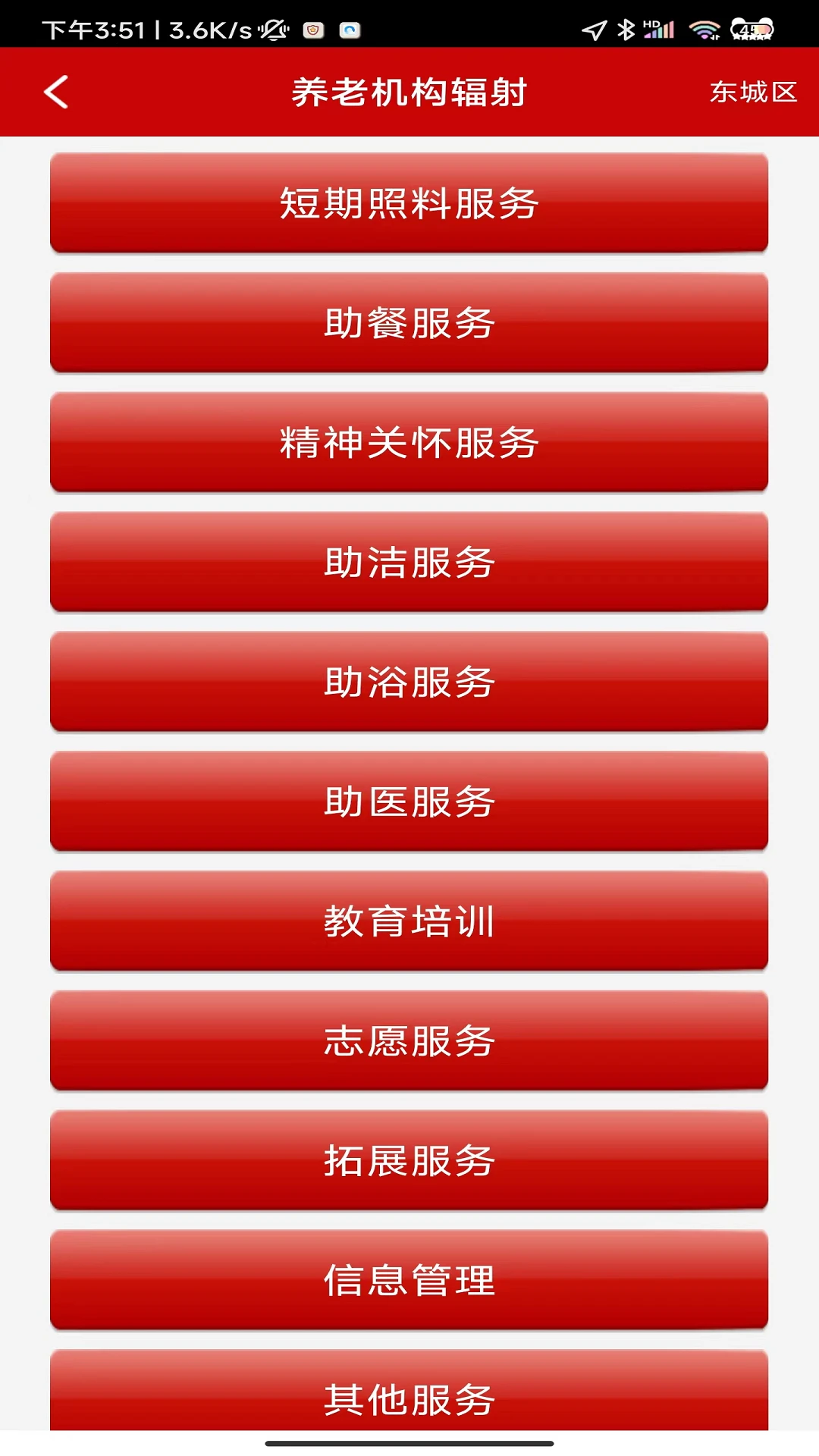The height and width of the screenshot is (1456, 819).
Task: Select 精神关怀服务
Action: click(409, 441)
